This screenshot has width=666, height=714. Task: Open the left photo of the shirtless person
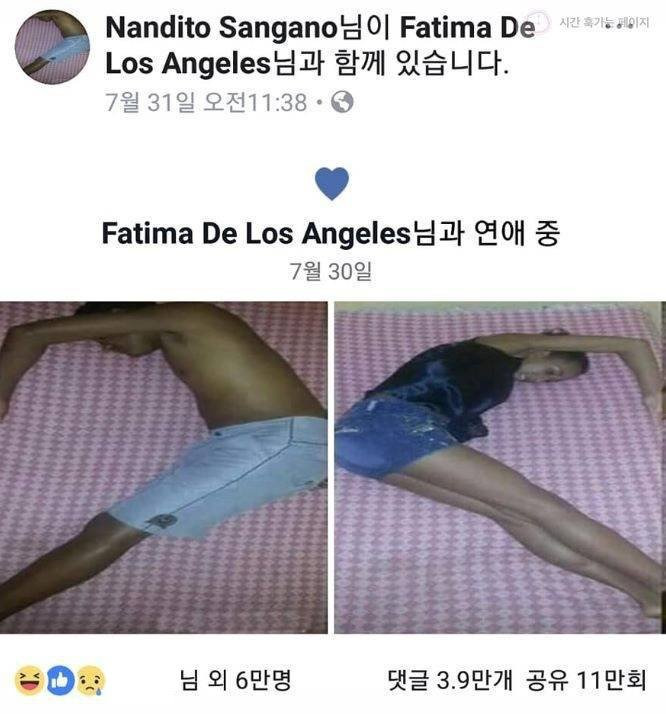click(x=163, y=467)
